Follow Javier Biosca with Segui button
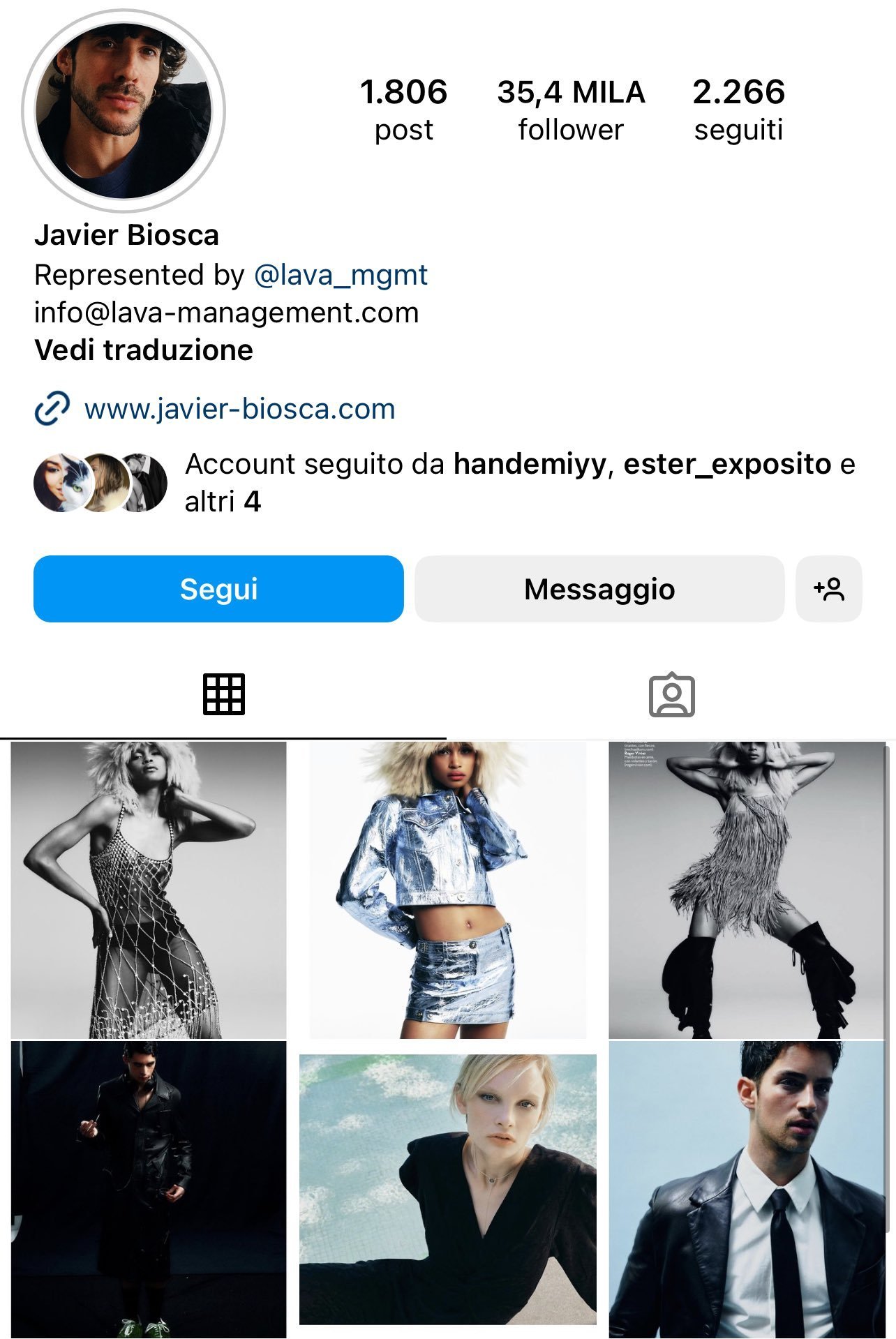 click(218, 589)
